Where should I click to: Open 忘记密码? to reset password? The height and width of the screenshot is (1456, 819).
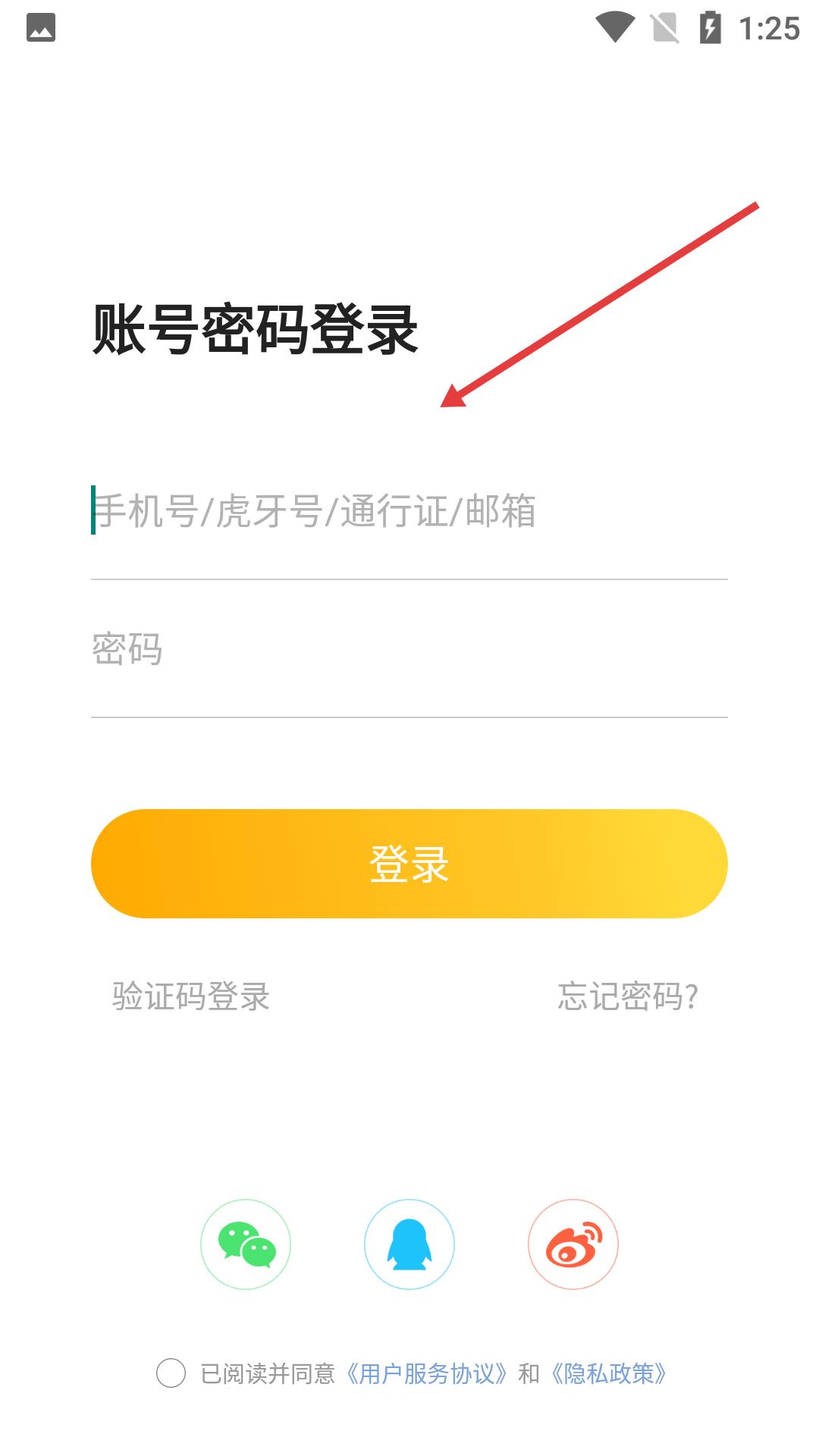coord(628,996)
